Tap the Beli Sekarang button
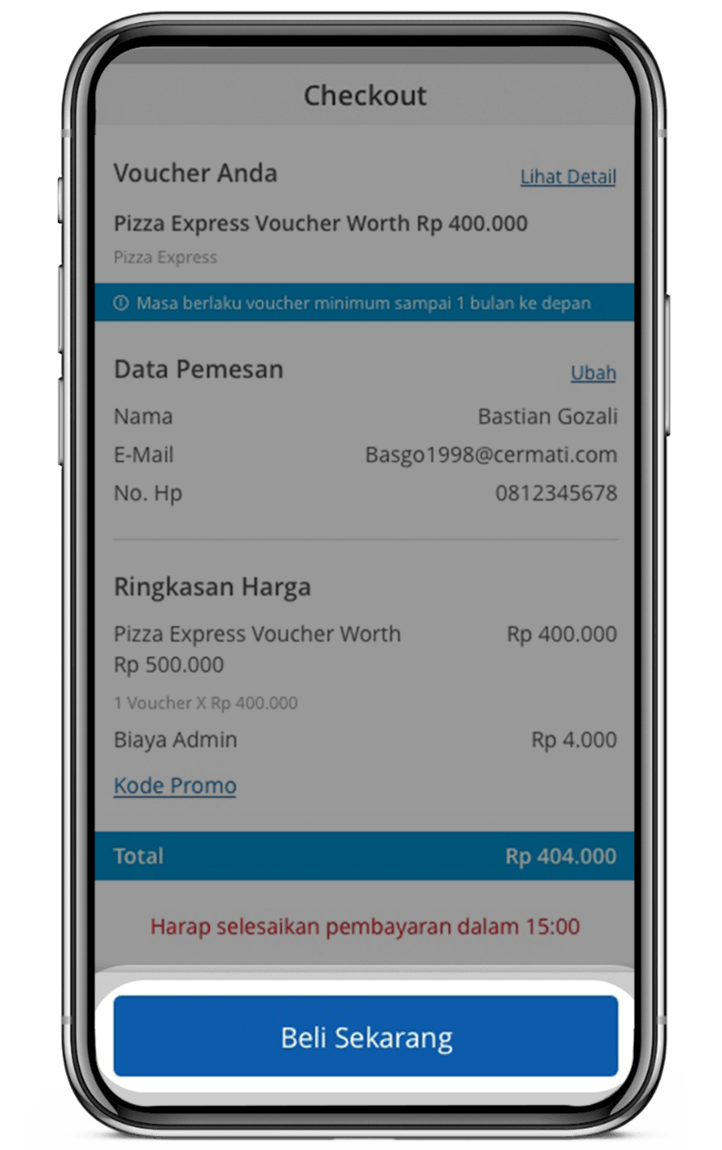This screenshot has height=1150, width=722. (x=366, y=1036)
